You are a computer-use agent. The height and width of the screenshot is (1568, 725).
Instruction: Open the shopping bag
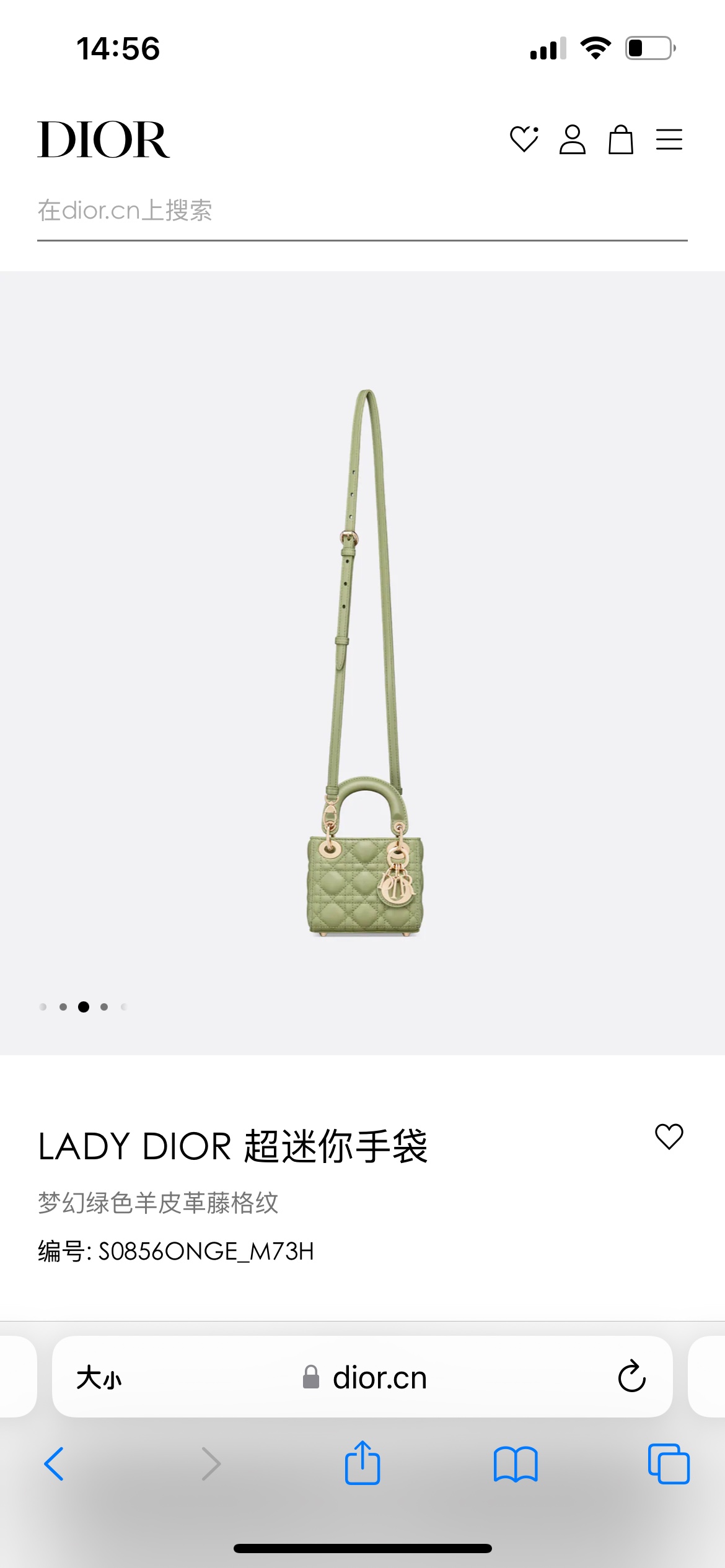coord(620,139)
